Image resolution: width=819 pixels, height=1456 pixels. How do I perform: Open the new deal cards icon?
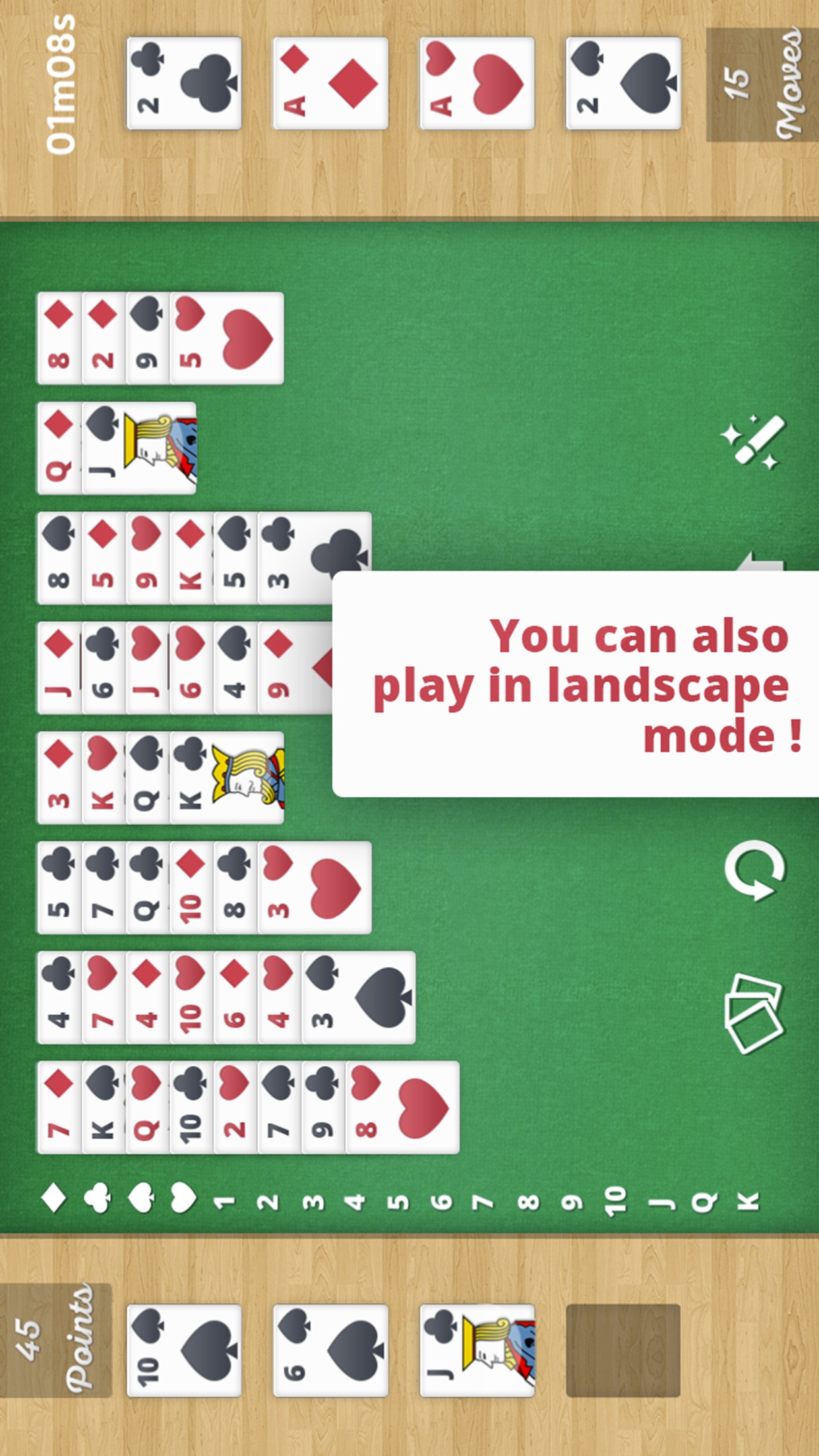pos(754,1013)
